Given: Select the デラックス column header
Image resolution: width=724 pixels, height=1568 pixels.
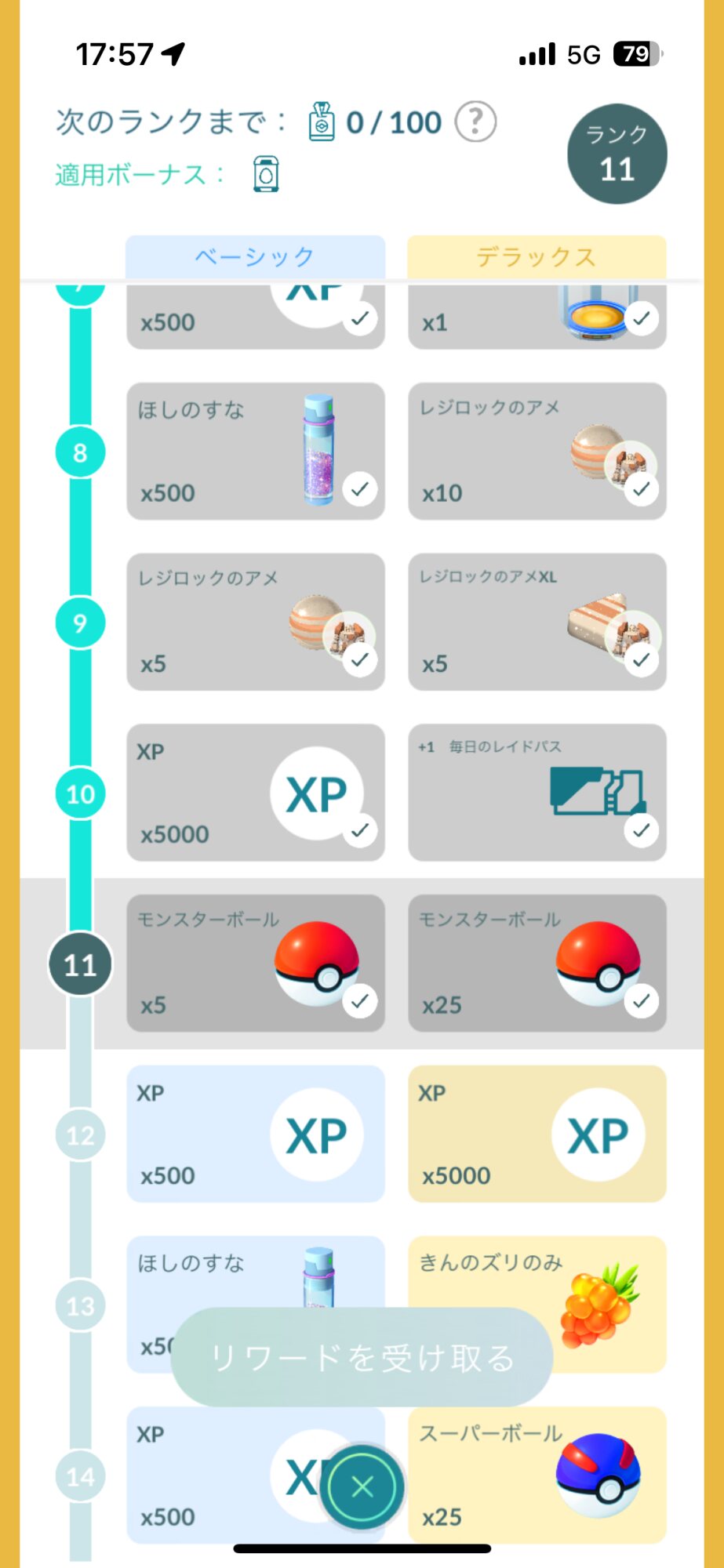Looking at the screenshot, I should [537, 256].
